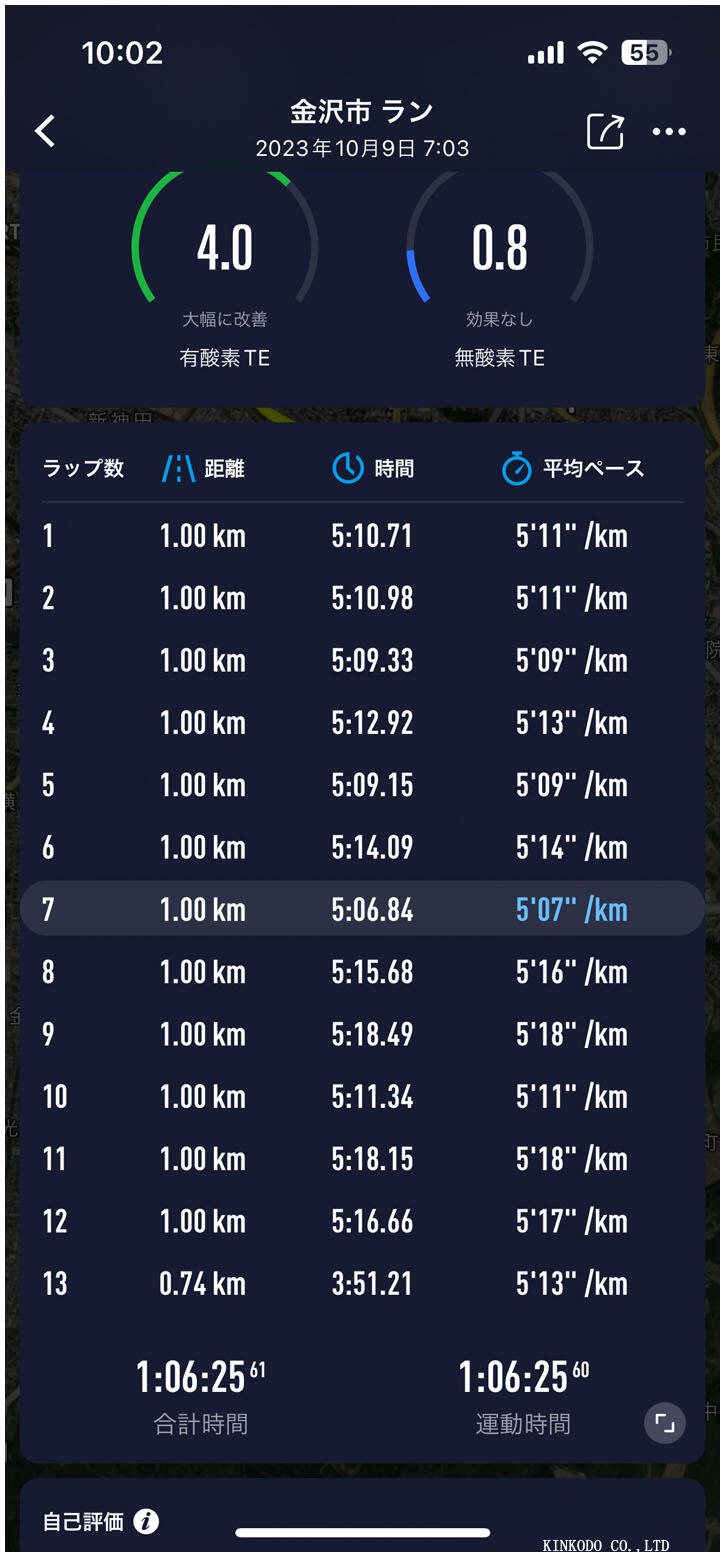
Task: Open the share options icon
Action: pos(603,131)
